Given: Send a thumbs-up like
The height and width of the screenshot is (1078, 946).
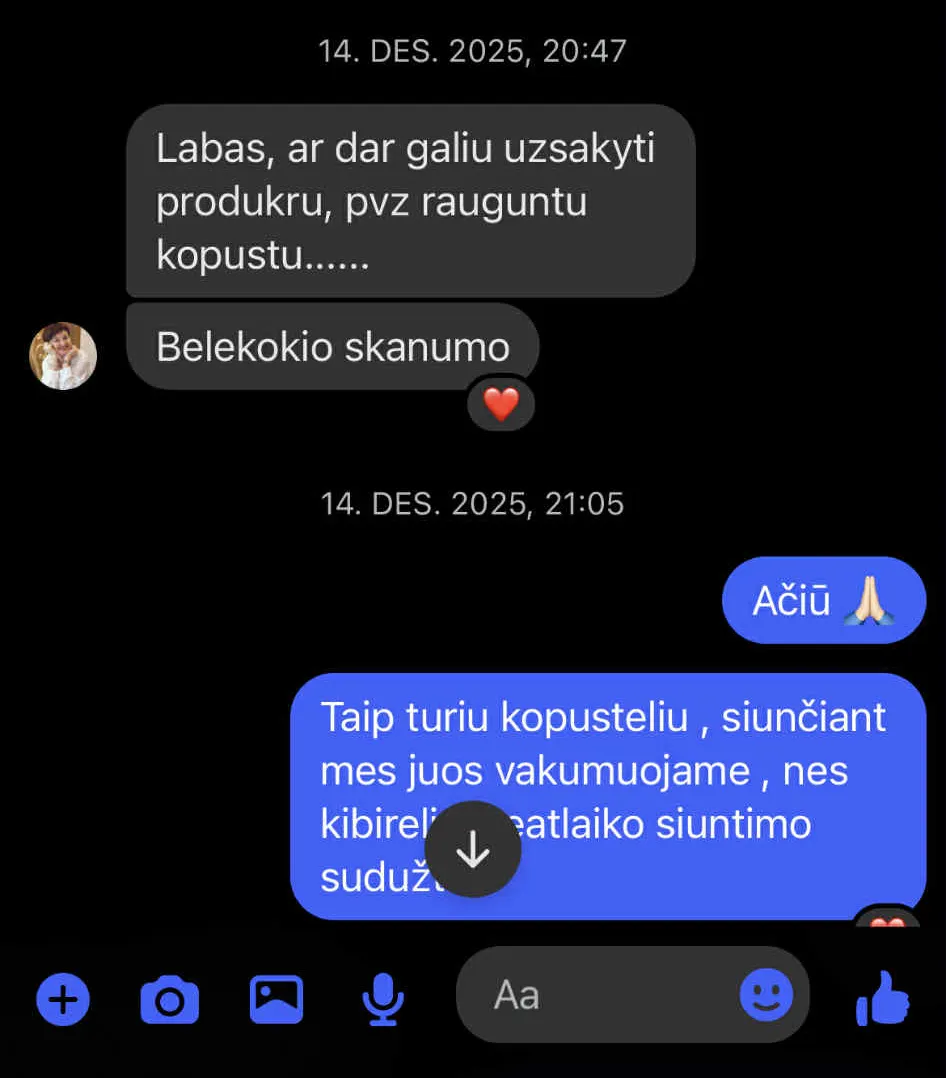Looking at the screenshot, I should (x=883, y=997).
